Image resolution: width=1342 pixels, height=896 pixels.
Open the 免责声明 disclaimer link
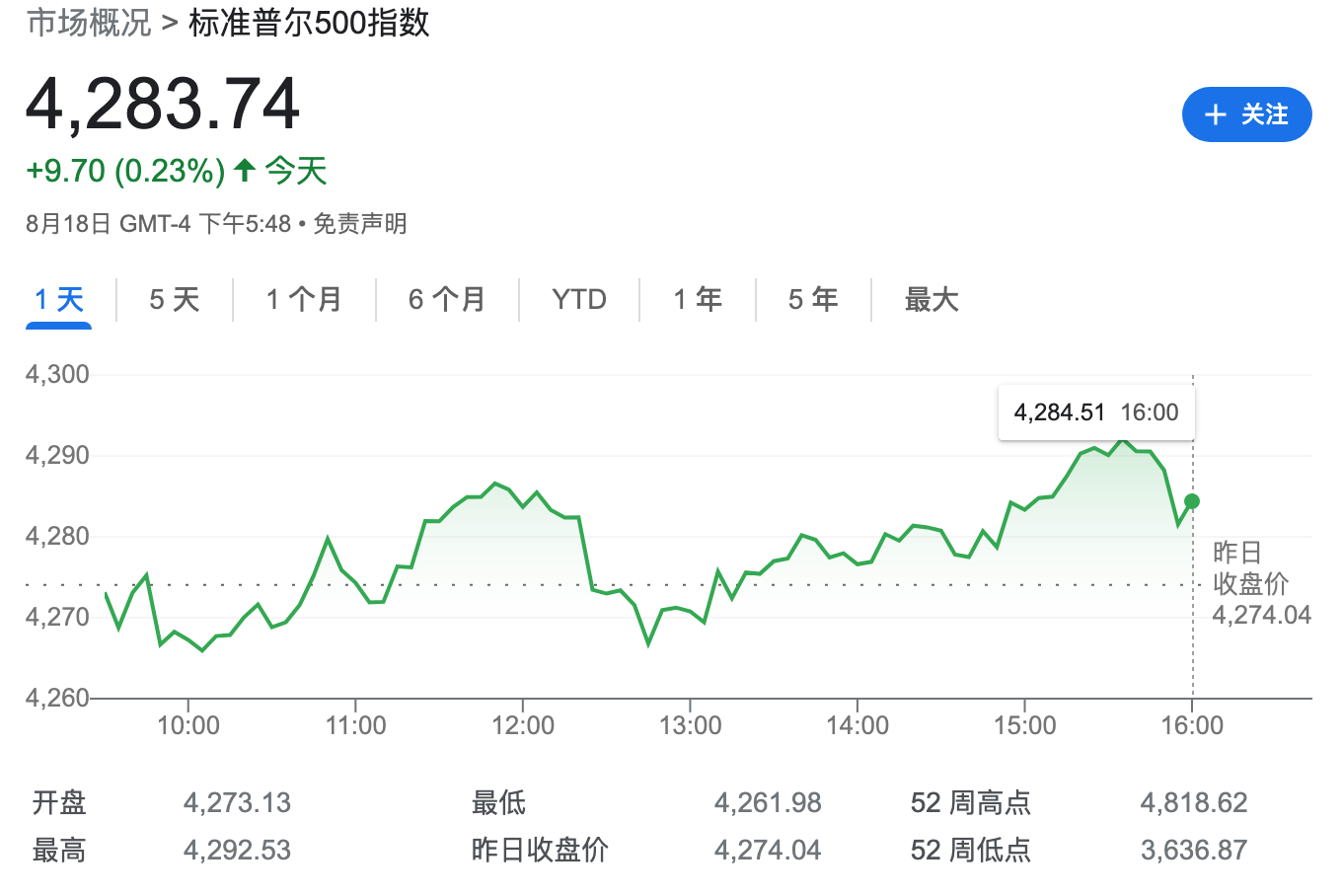pyautogui.click(x=360, y=224)
